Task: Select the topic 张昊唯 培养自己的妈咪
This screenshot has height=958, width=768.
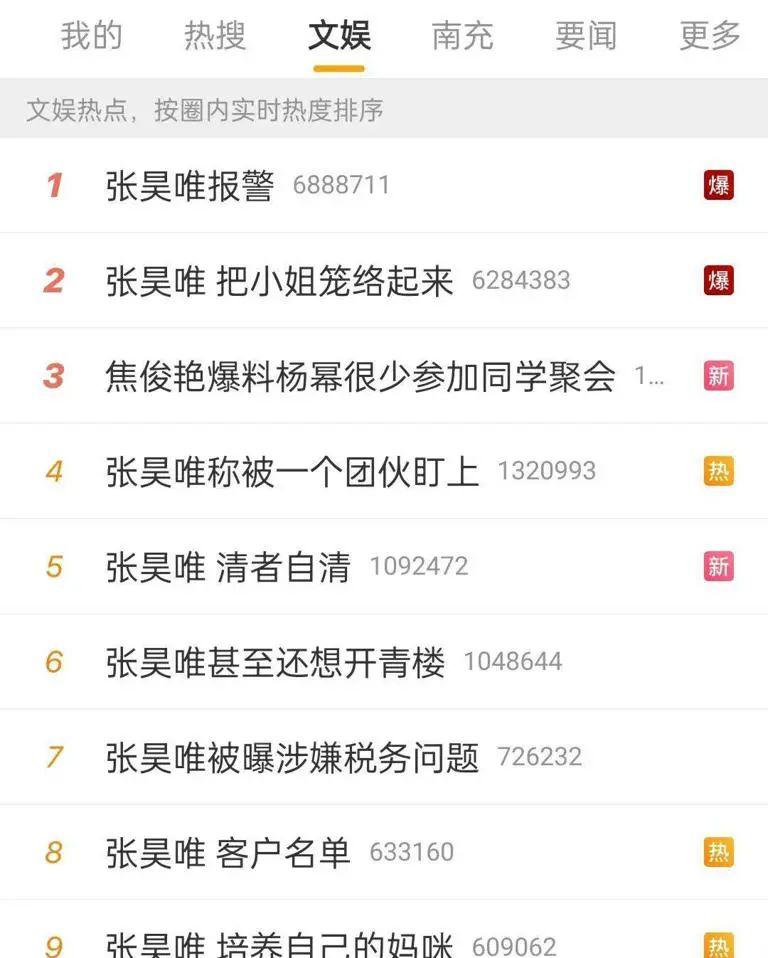Action: point(279,944)
